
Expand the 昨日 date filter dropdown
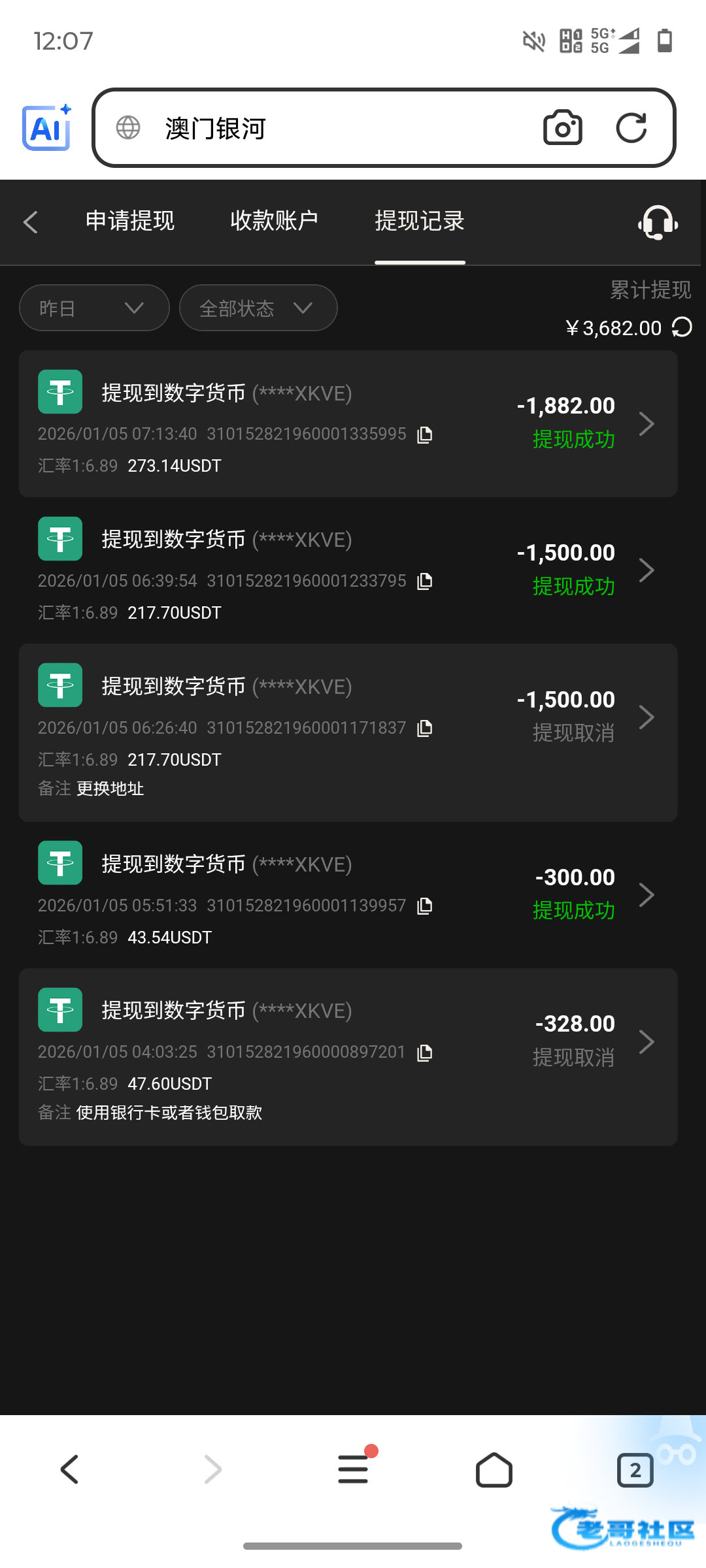pyautogui.click(x=94, y=308)
